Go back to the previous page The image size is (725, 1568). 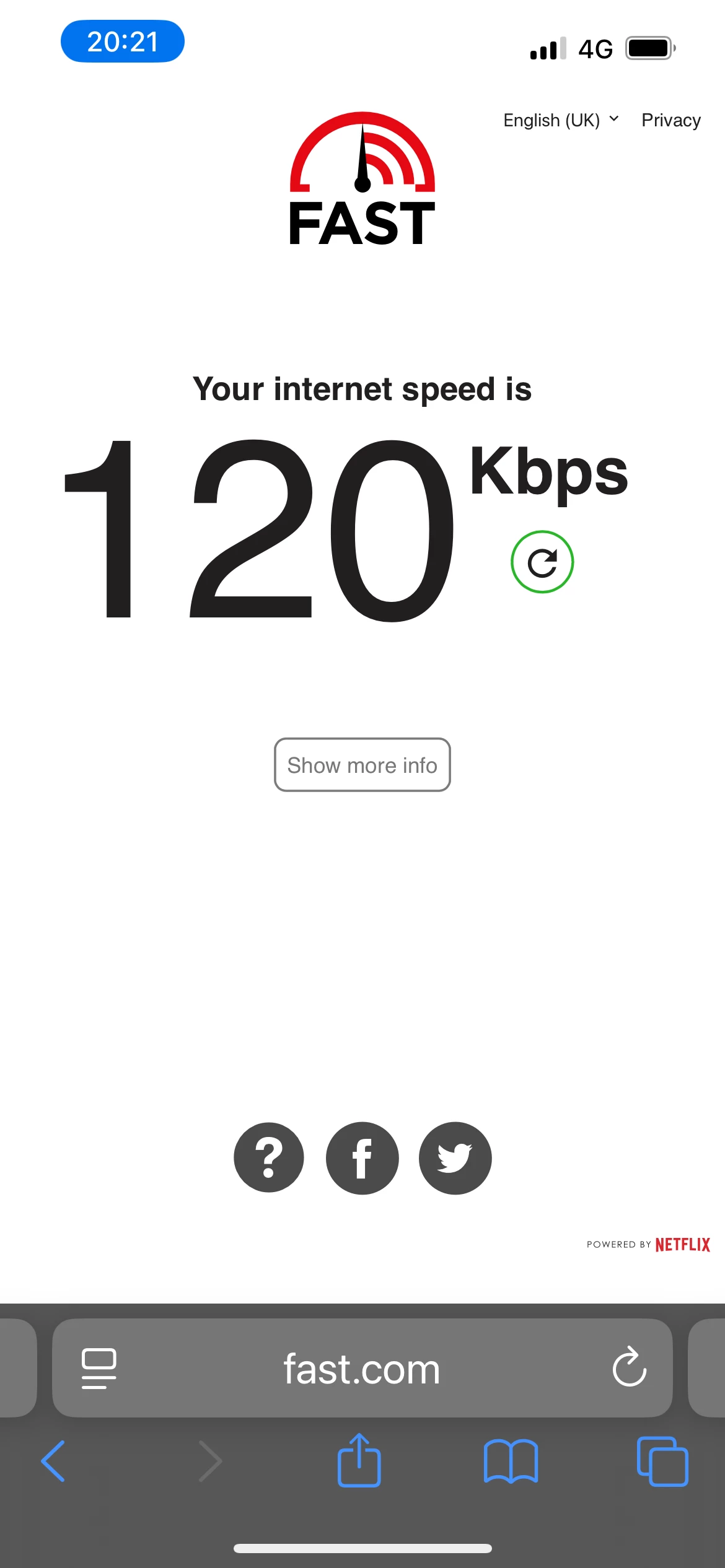tap(53, 1461)
